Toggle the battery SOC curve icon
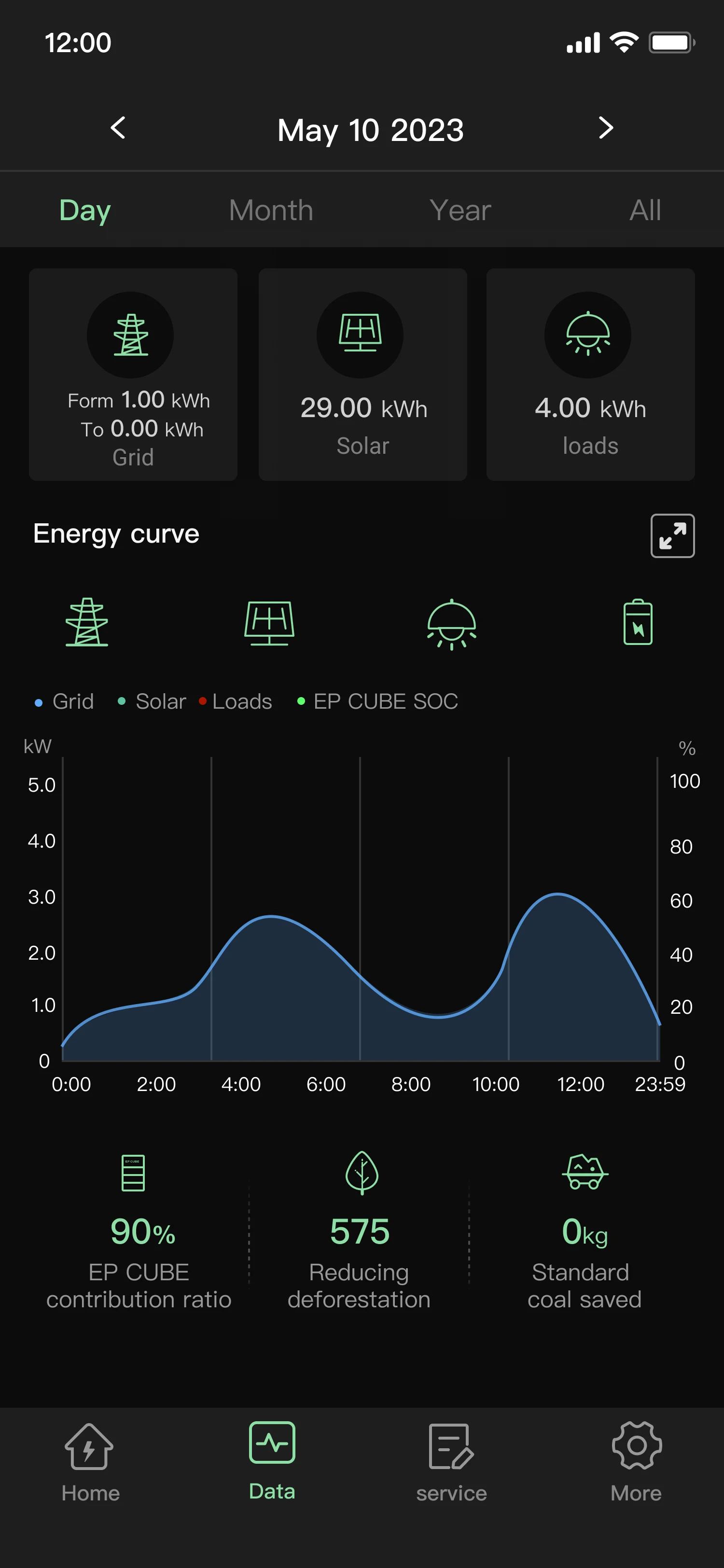The width and height of the screenshot is (724, 1568). [x=638, y=622]
